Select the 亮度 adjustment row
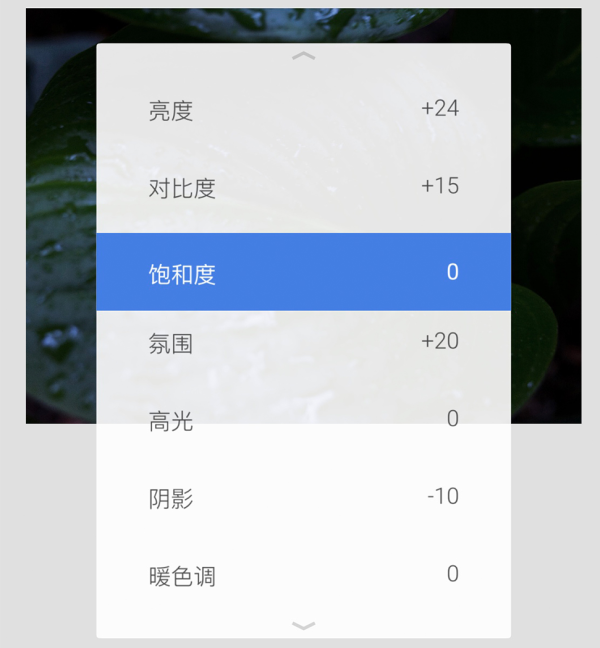Screen dimensions: 600x648 click(x=303, y=110)
